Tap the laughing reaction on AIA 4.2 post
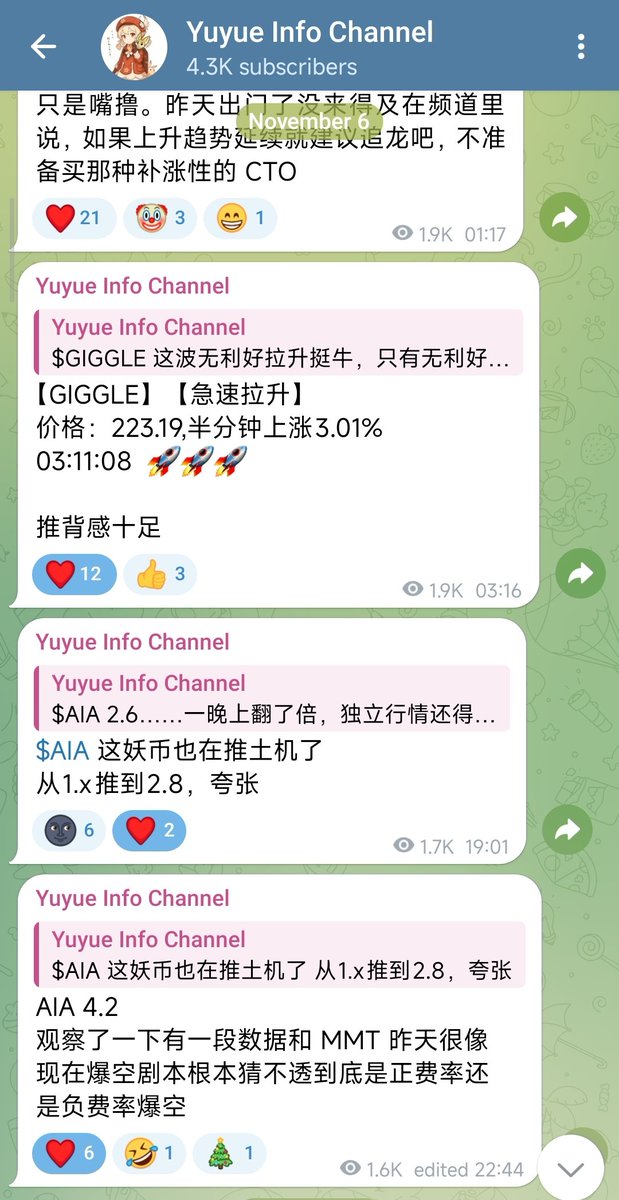 pyautogui.click(x=148, y=1153)
